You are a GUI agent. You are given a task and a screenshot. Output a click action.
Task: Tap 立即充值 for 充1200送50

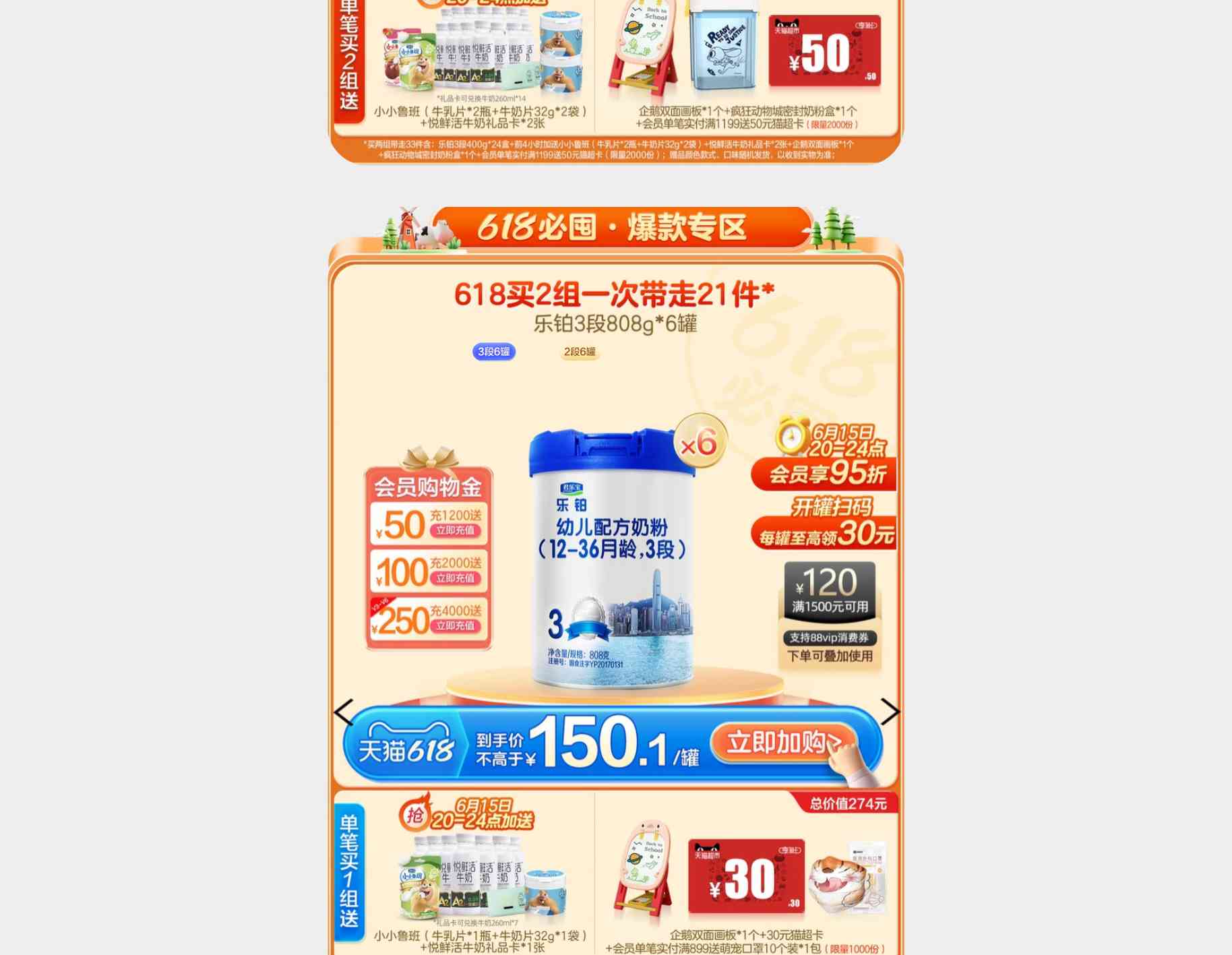pos(455,530)
